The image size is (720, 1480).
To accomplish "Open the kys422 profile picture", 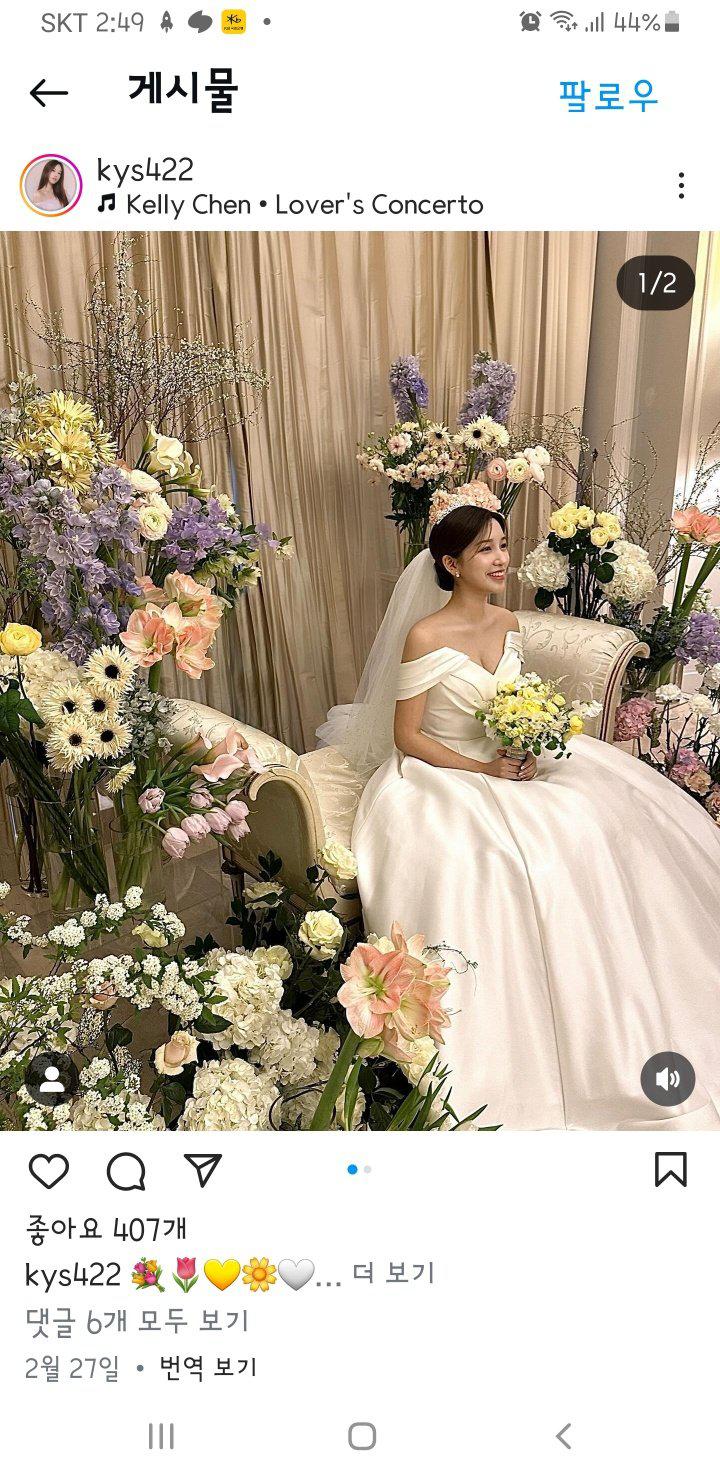I will [50, 185].
